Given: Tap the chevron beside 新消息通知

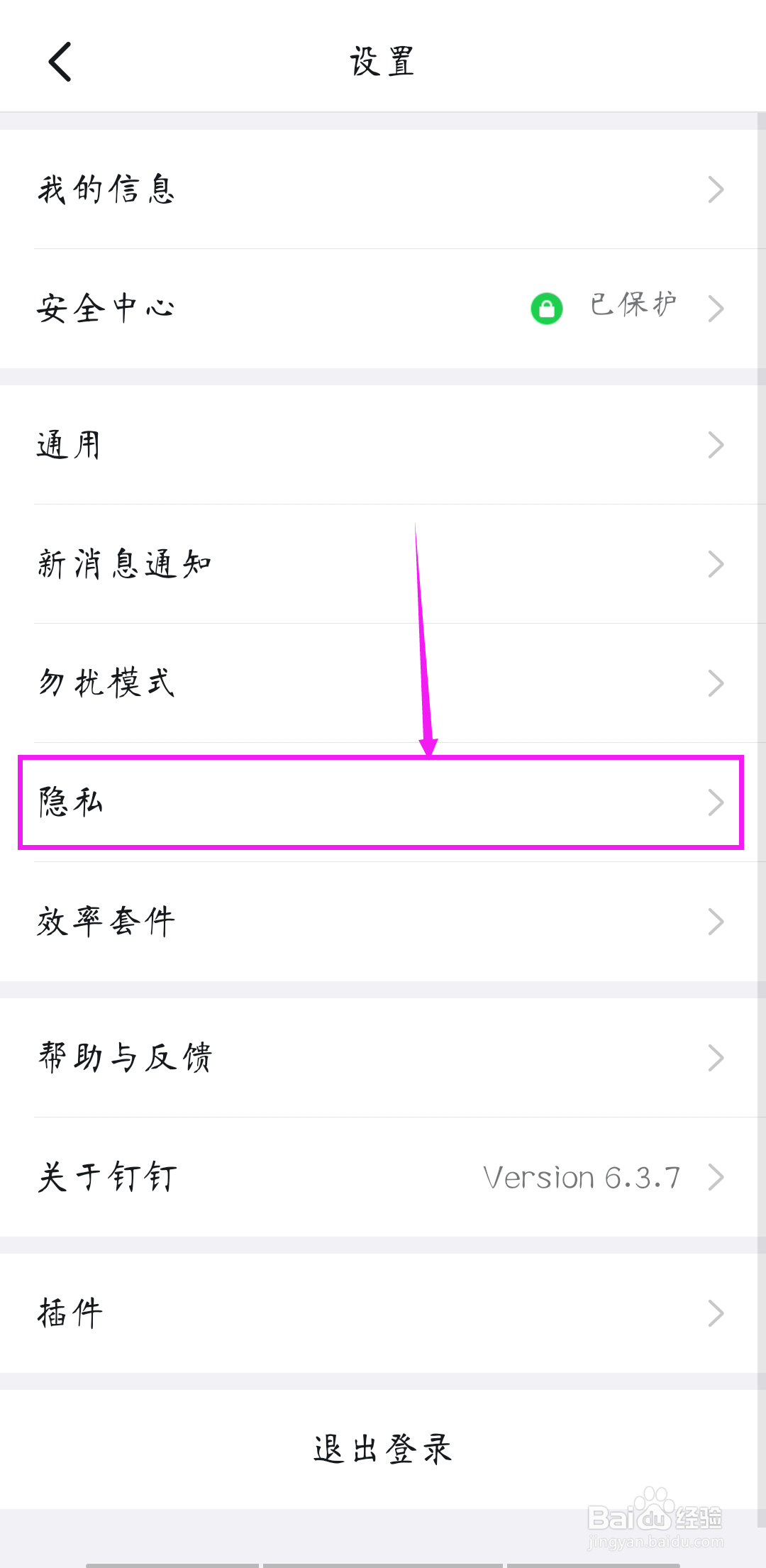Looking at the screenshot, I should [x=717, y=563].
